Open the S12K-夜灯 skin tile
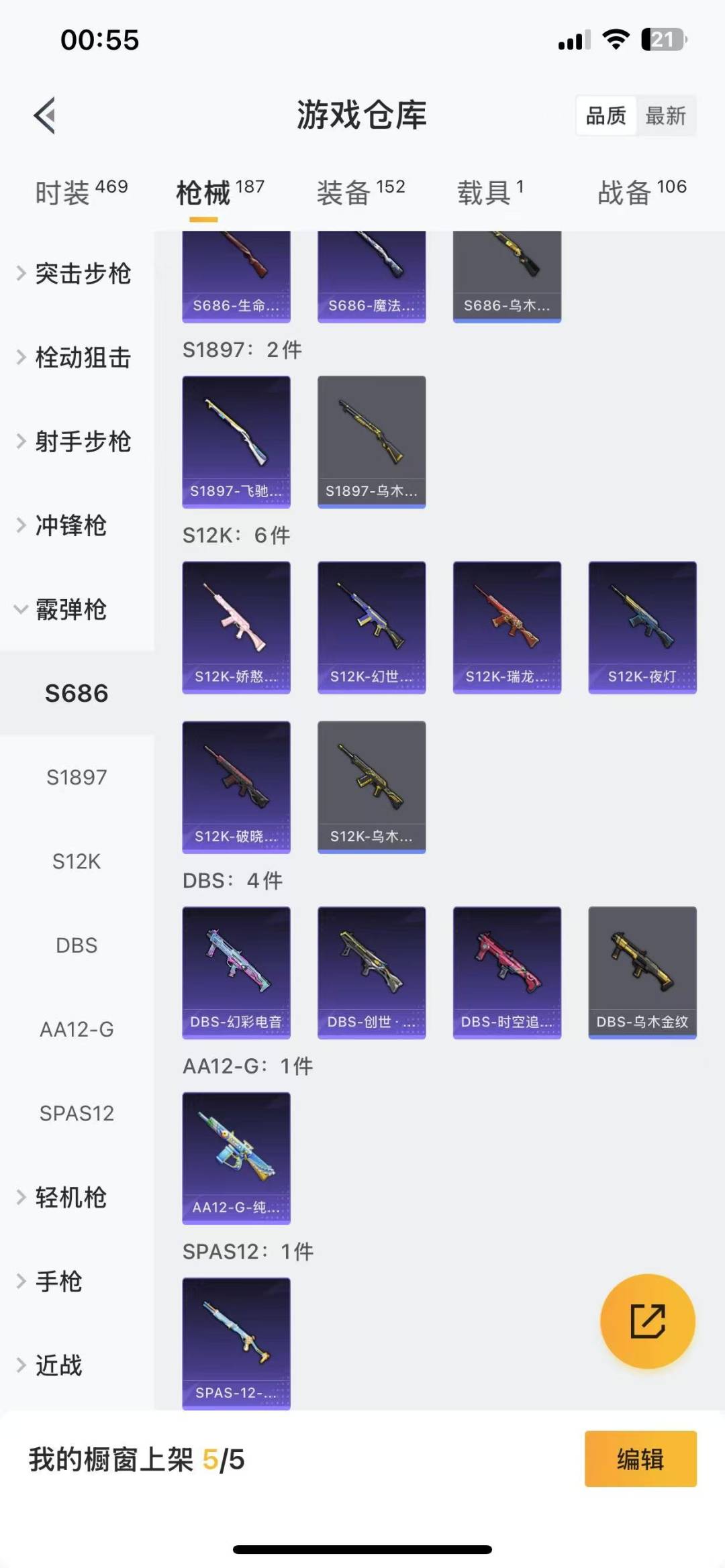The height and width of the screenshot is (1568, 725). point(642,627)
